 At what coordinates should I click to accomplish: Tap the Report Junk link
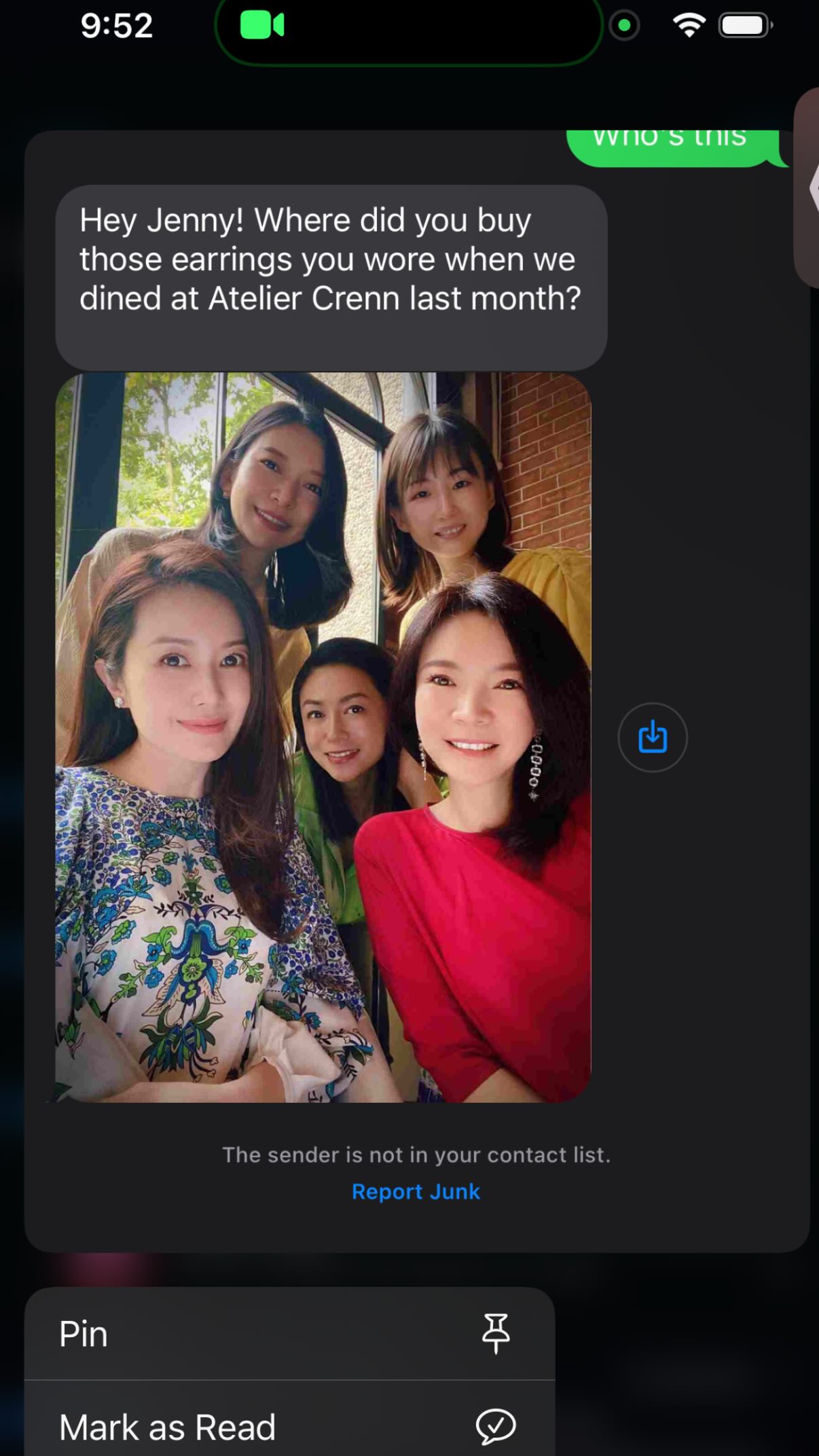point(416,1191)
